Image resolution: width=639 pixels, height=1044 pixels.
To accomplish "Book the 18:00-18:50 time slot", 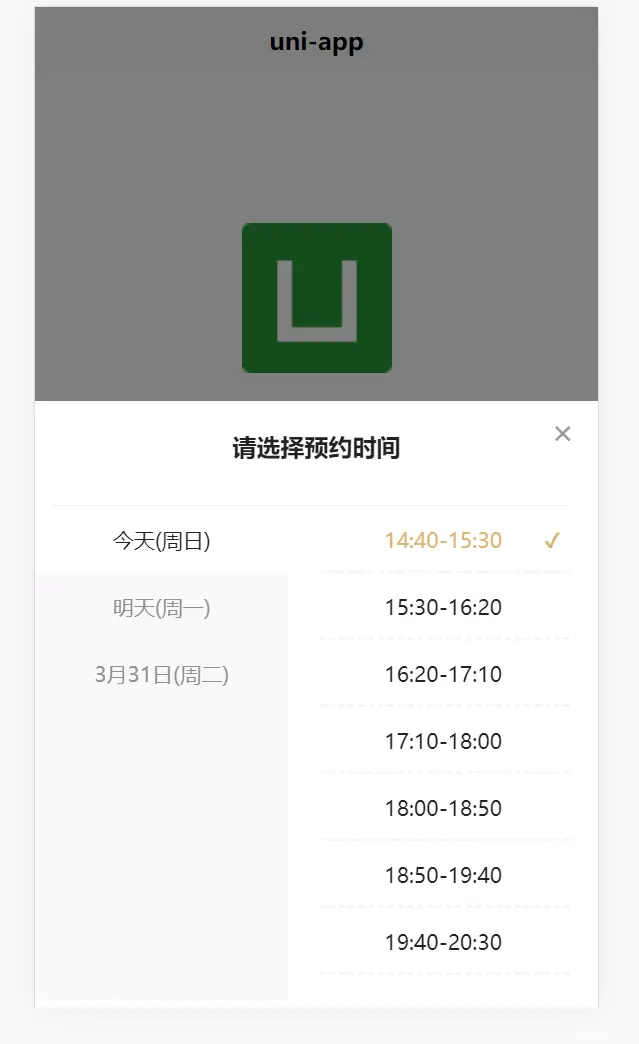I will 443,809.
